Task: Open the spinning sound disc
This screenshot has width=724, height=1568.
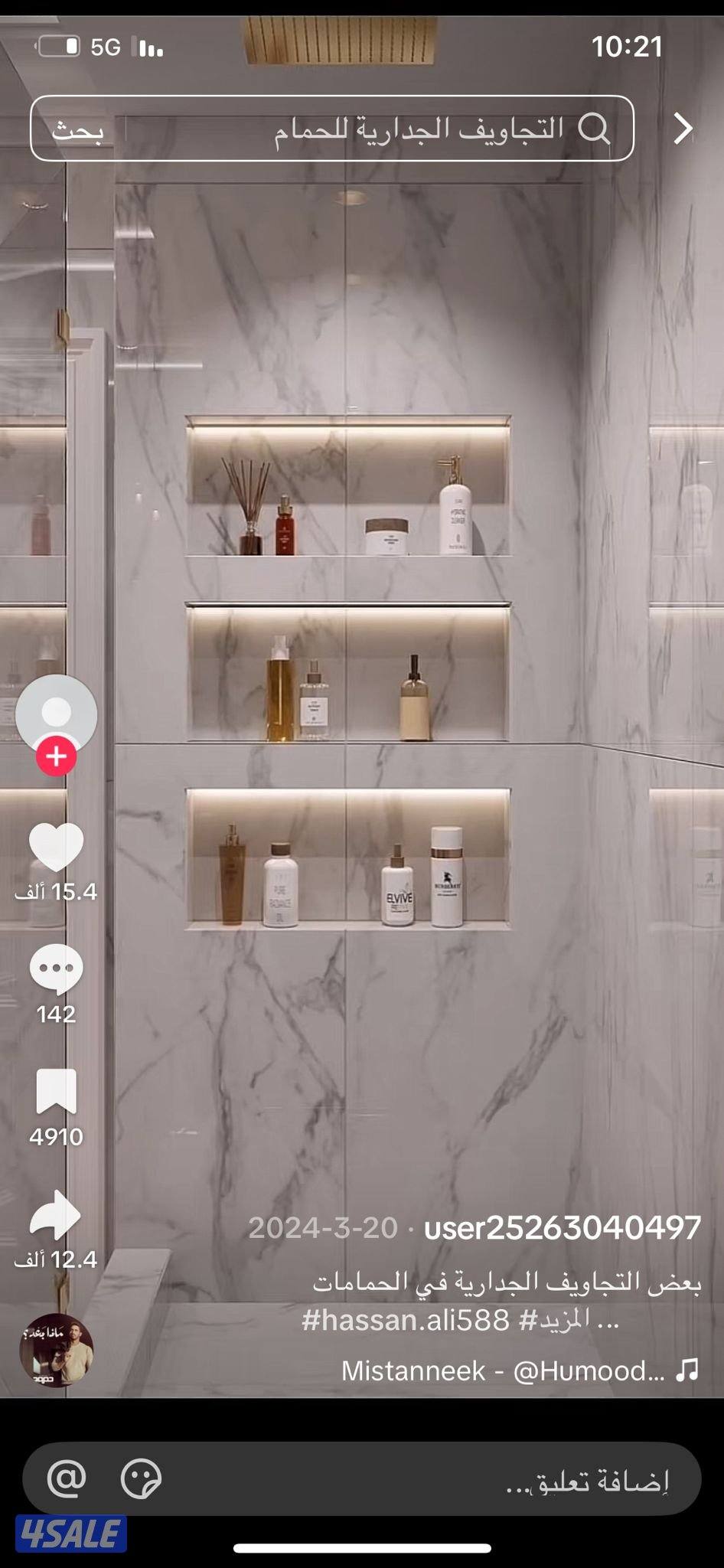Action: coord(56,1351)
